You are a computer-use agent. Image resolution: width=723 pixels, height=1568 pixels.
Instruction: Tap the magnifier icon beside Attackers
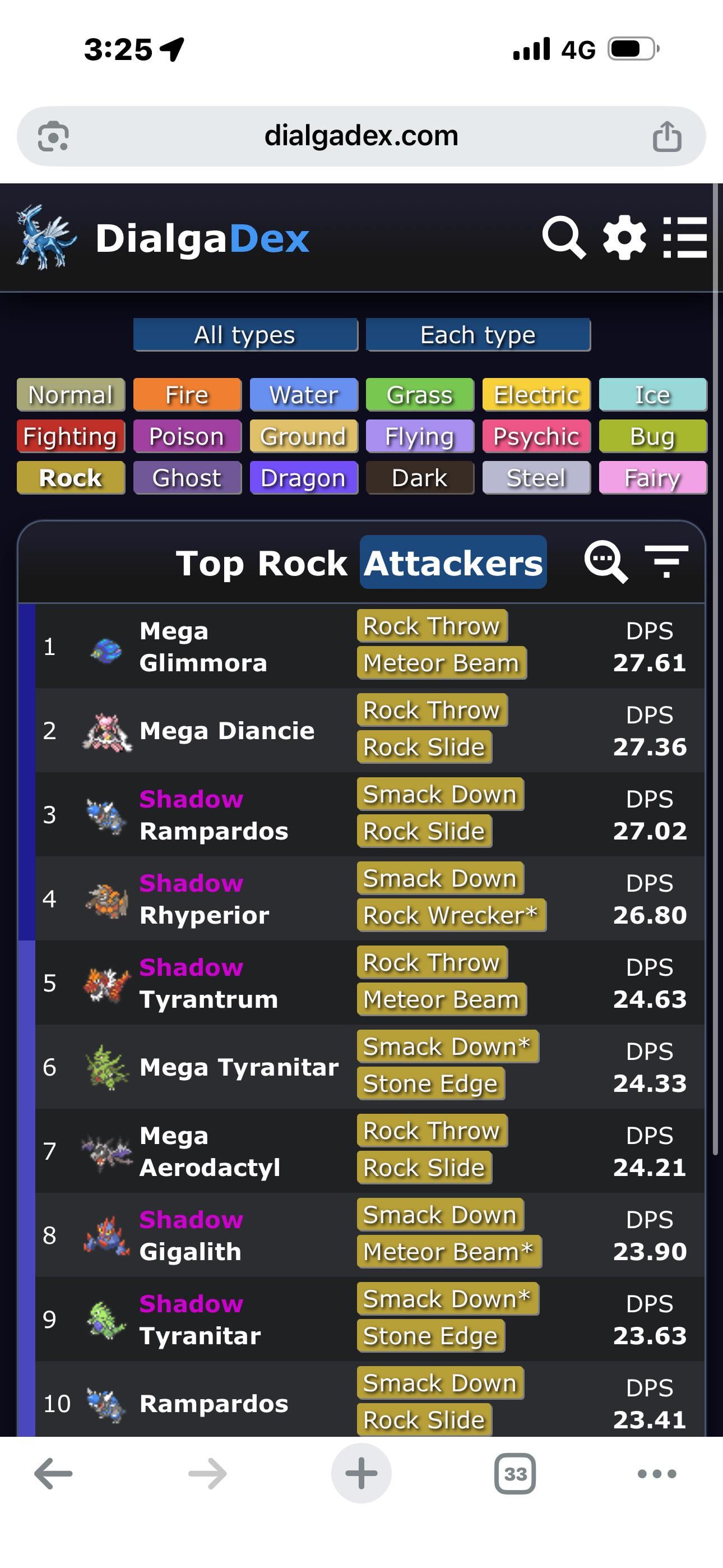605,562
